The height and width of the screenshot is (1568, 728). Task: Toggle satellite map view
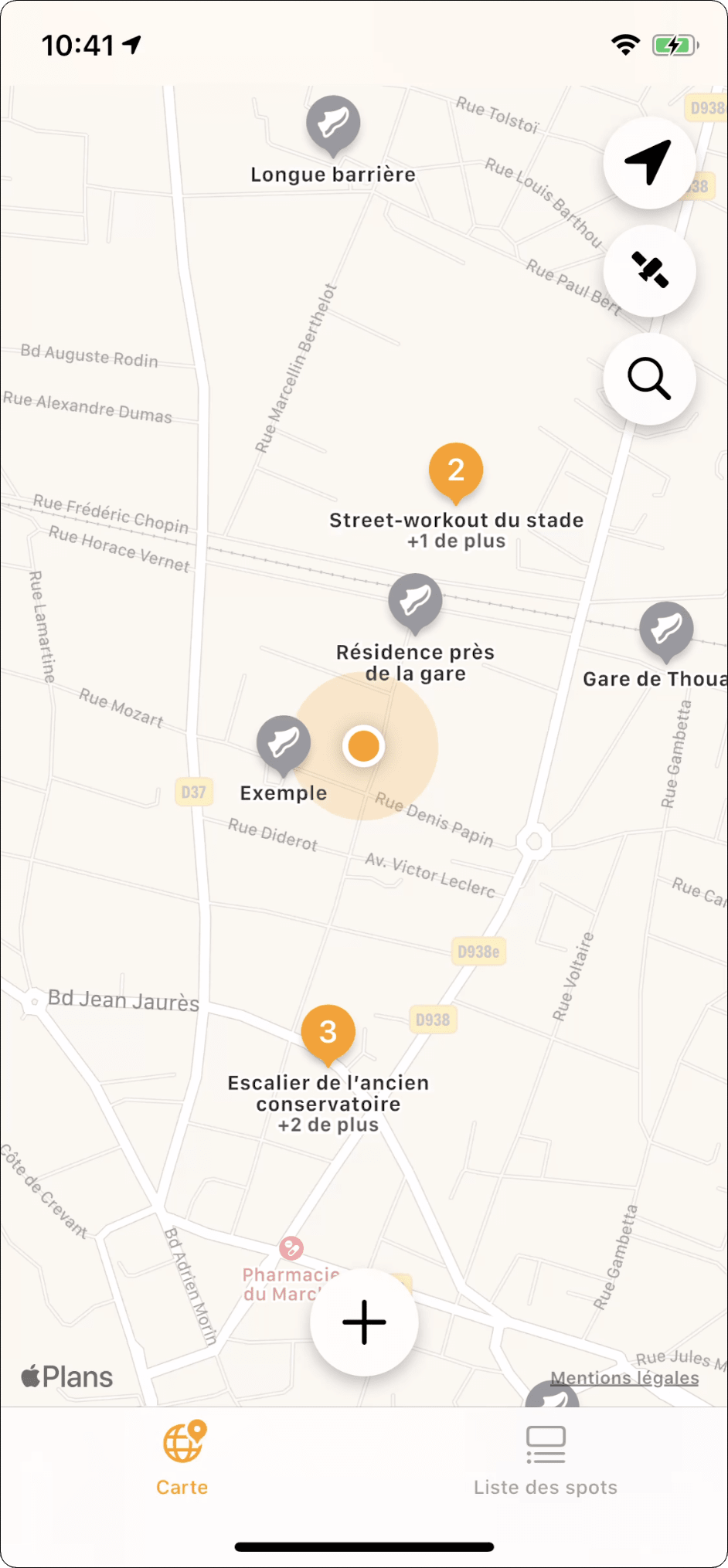(649, 271)
